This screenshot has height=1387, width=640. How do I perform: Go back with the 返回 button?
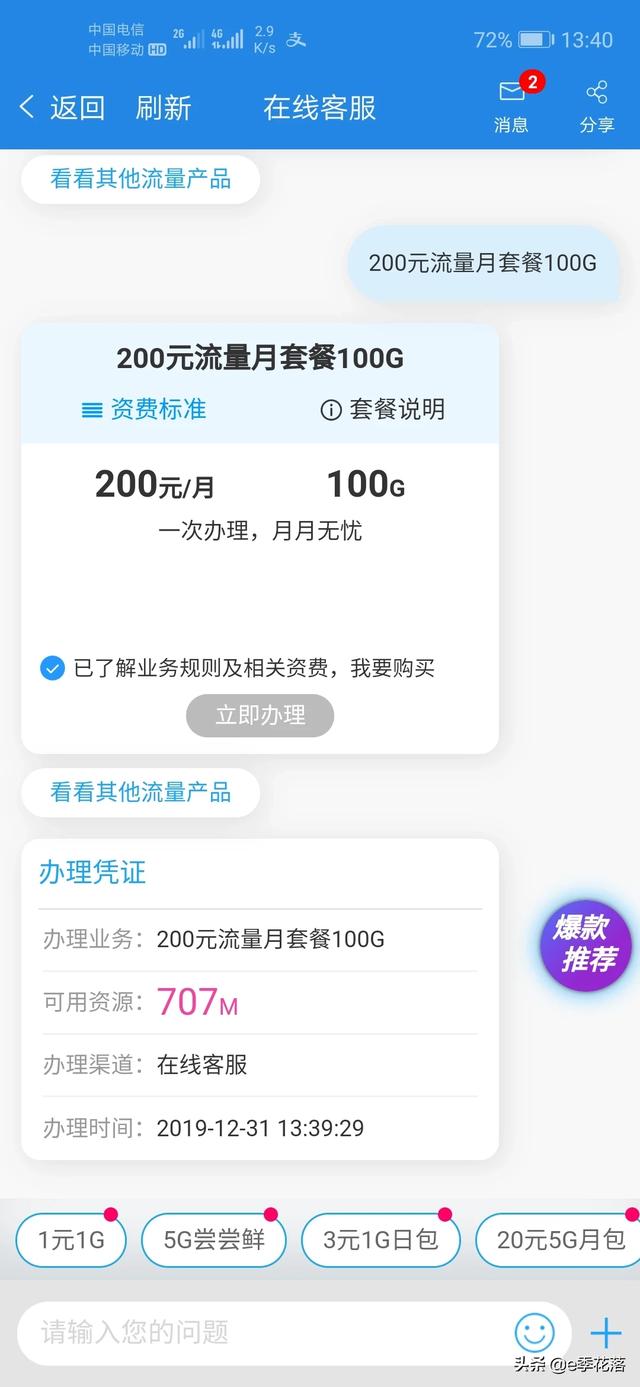[x=62, y=107]
